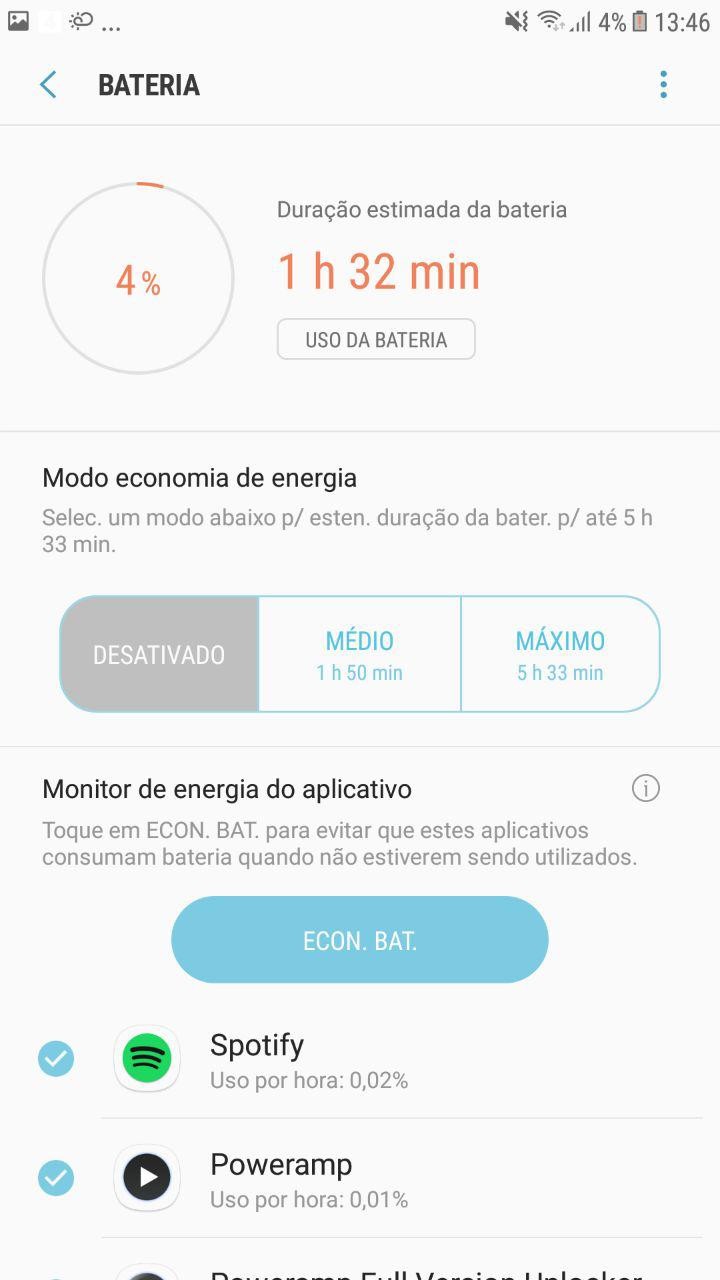This screenshot has width=720, height=1280.
Task: Show info about Monitor de energia
Action: pyautogui.click(x=646, y=788)
